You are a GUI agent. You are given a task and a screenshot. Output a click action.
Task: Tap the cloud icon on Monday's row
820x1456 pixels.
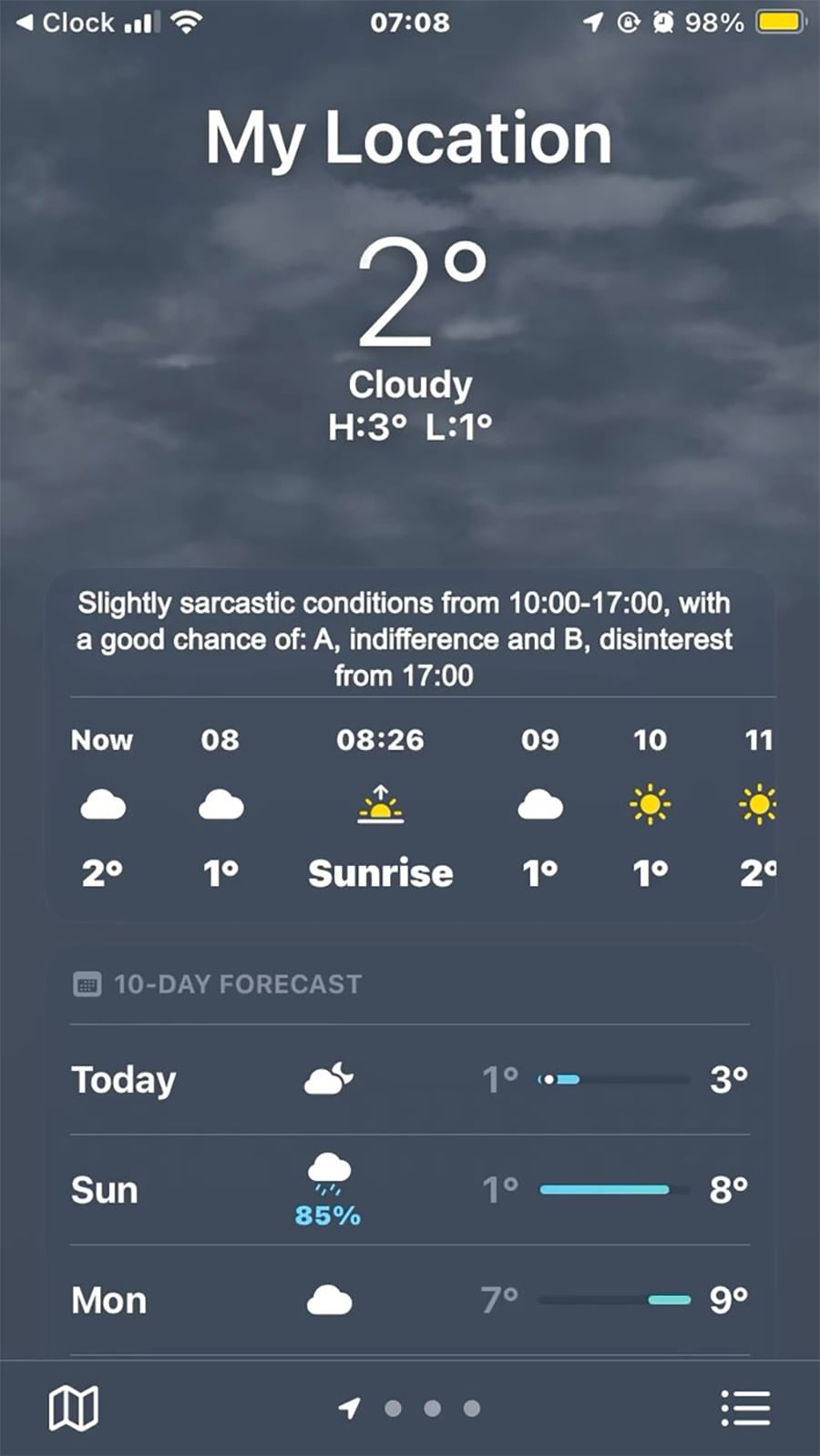[x=331, y=1300]
